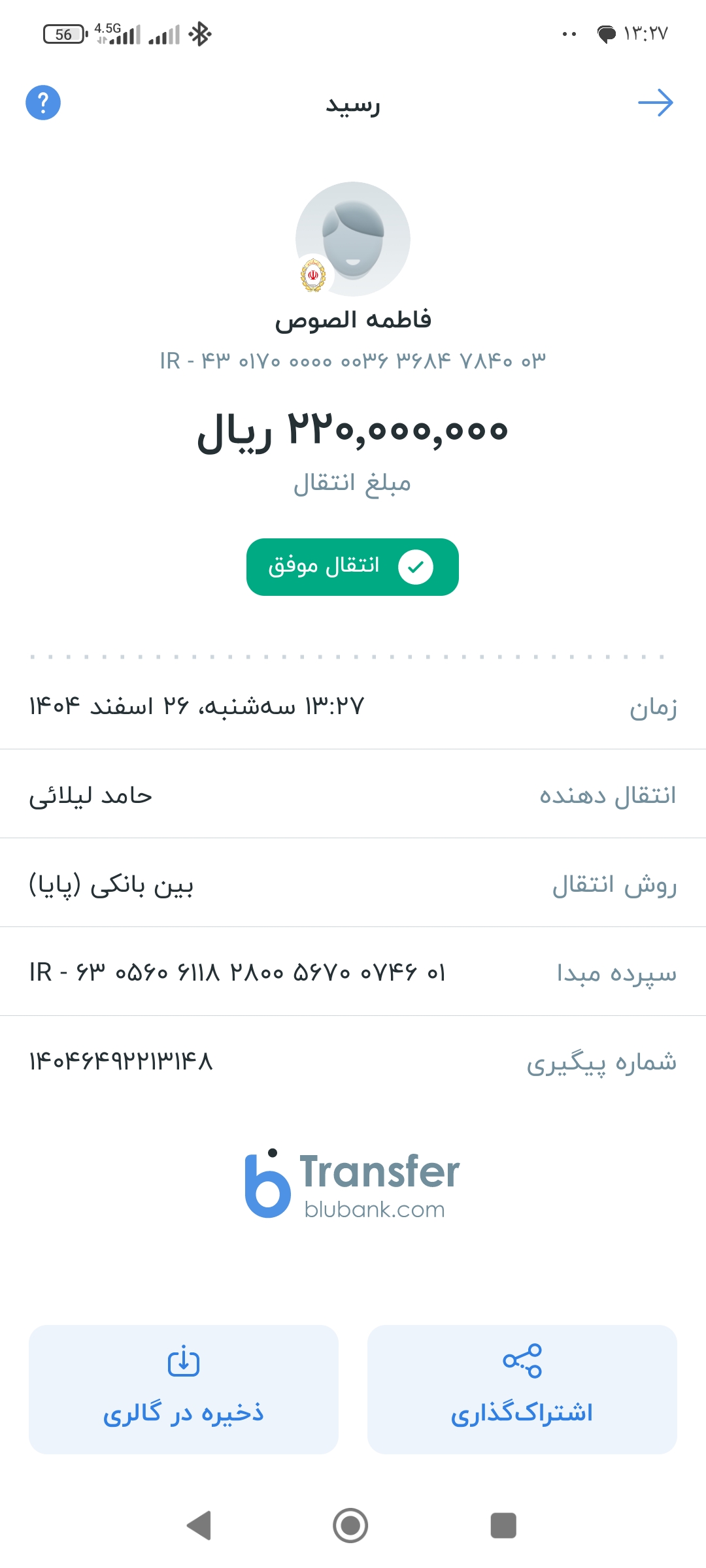The height and width of the screenshot is (1568, 706).
Task: Save the receipt to the gallery
Action: (184, 1390)
